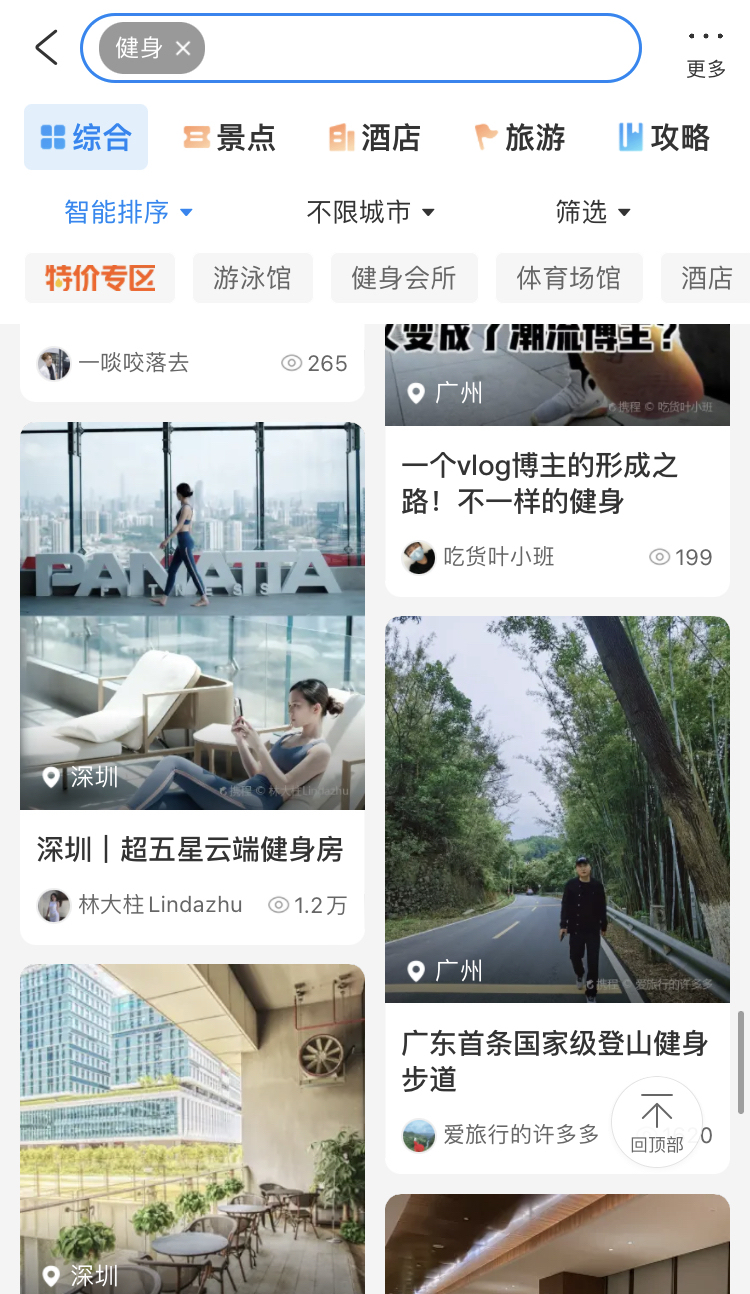750x1294 pixels.
Task: Filter by 健身会所 chip
Action: click(404, 277)
